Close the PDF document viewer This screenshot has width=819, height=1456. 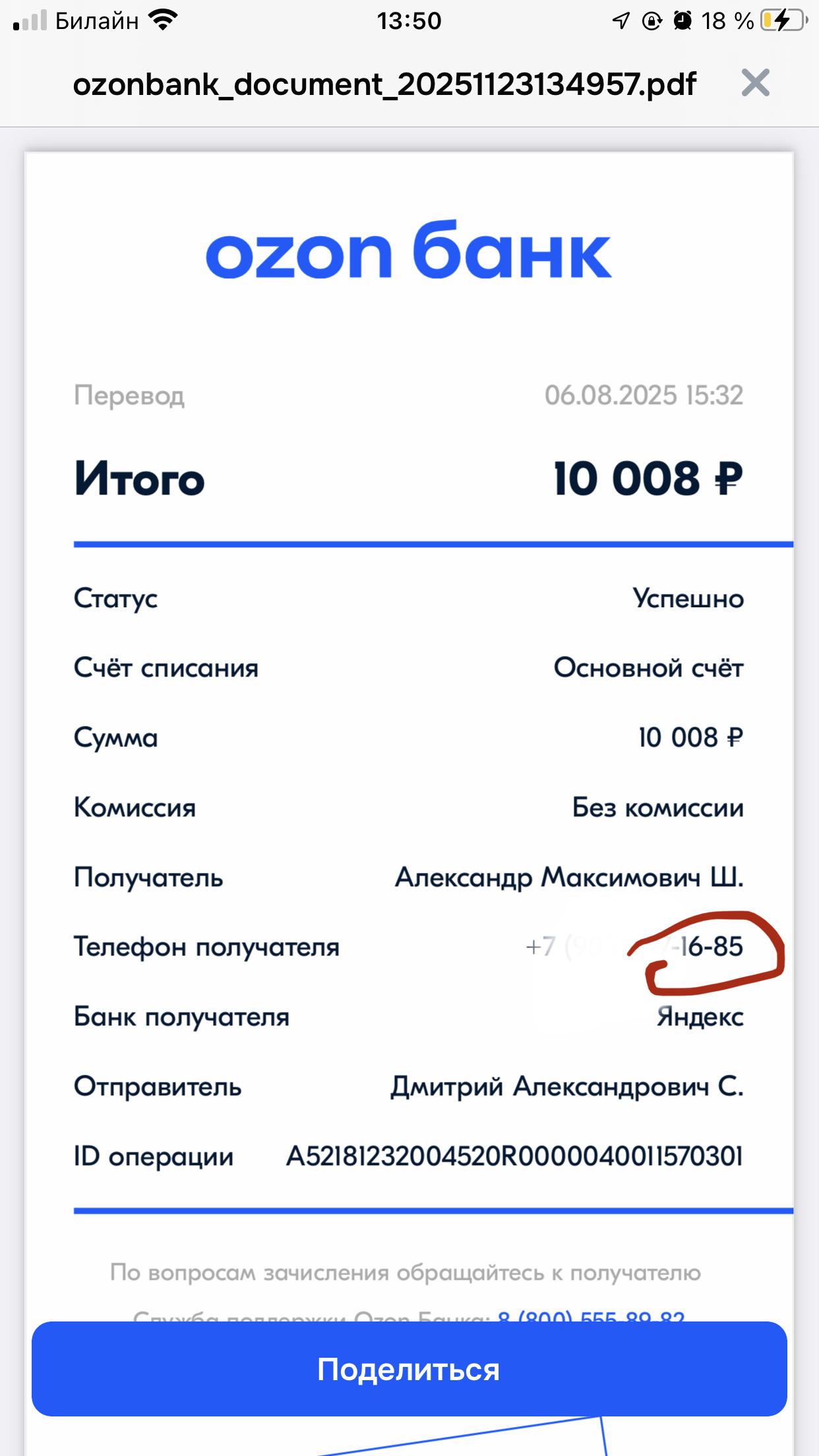(x=755, y=83)
